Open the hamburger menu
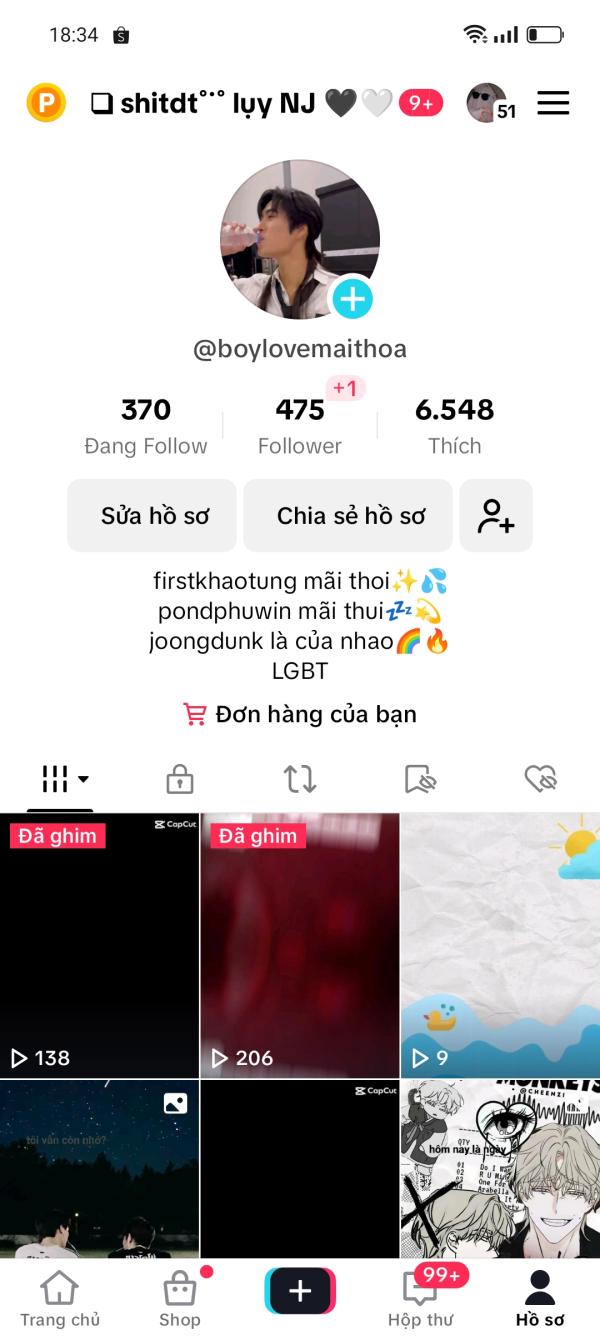This screenshot has height=1340, width=600. pyautogui.click(x=553, y=103)
